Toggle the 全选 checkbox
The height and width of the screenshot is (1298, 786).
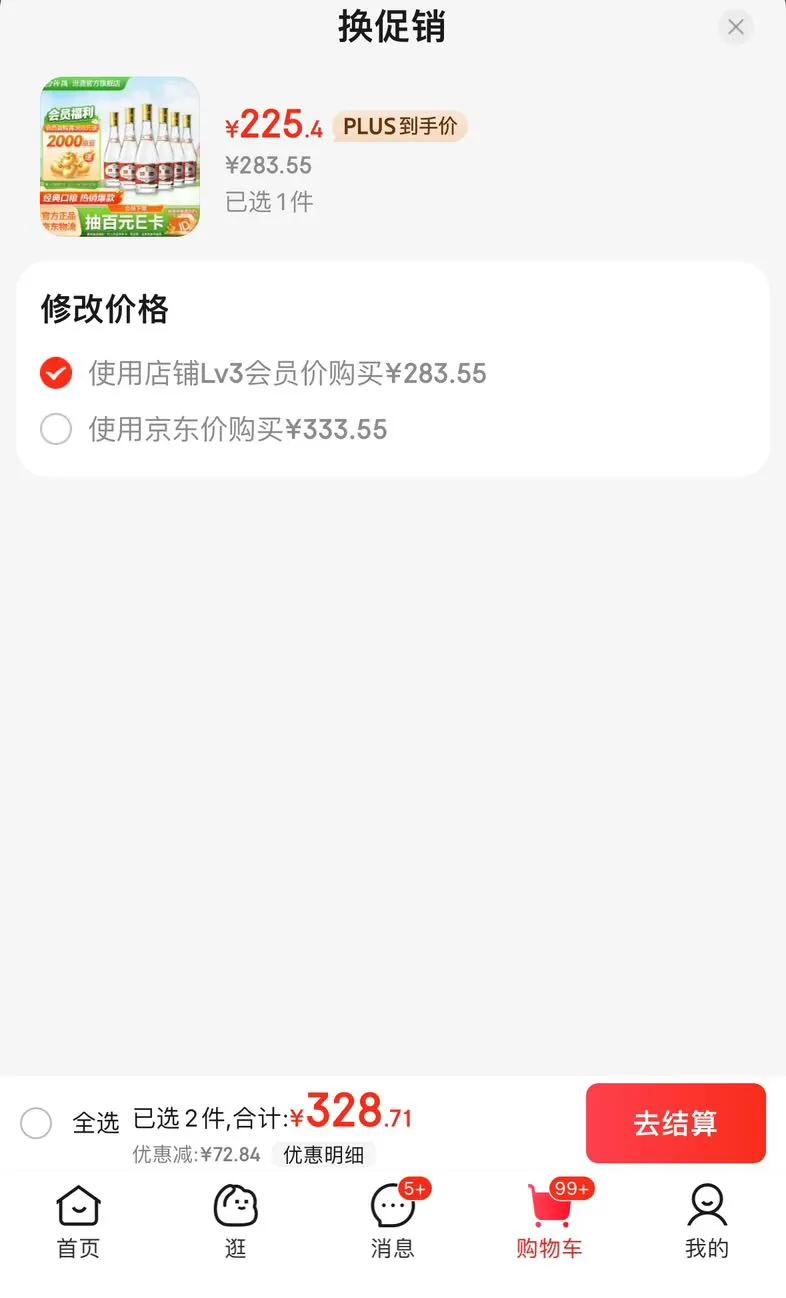point(36,1123)
